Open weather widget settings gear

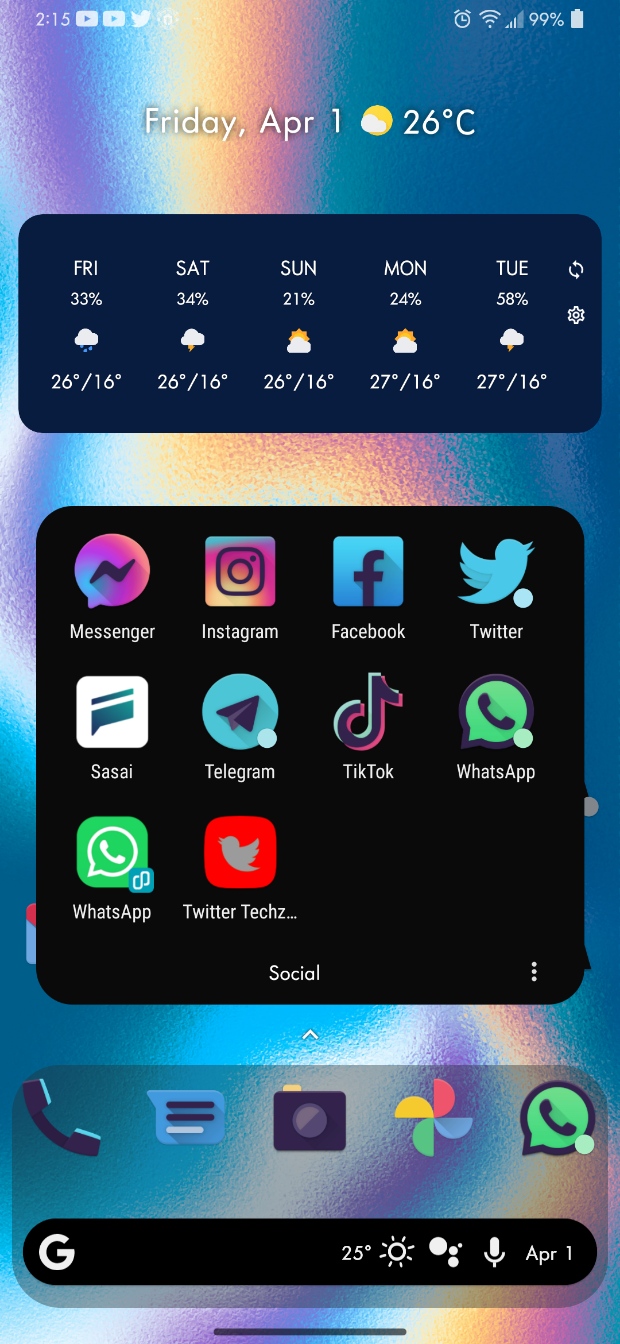[x=575, y=315]
